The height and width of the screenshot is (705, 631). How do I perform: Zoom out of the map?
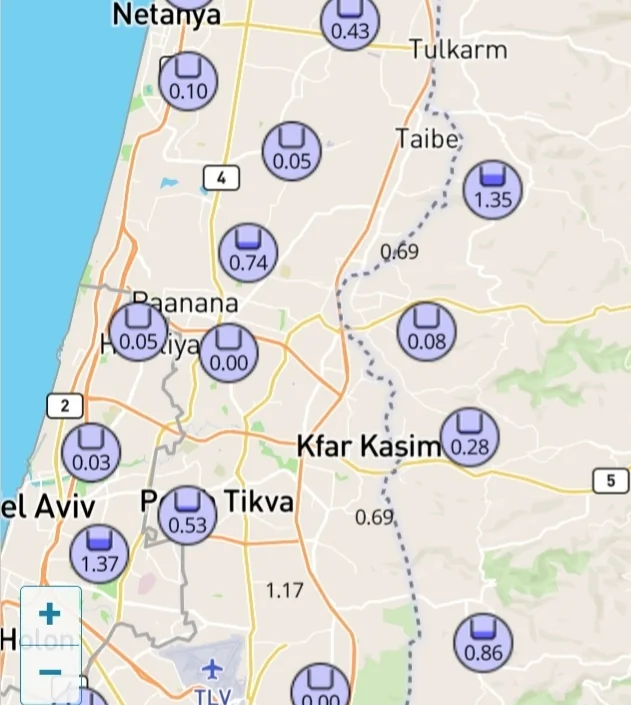pyautogui.click(x=50, y=671)
